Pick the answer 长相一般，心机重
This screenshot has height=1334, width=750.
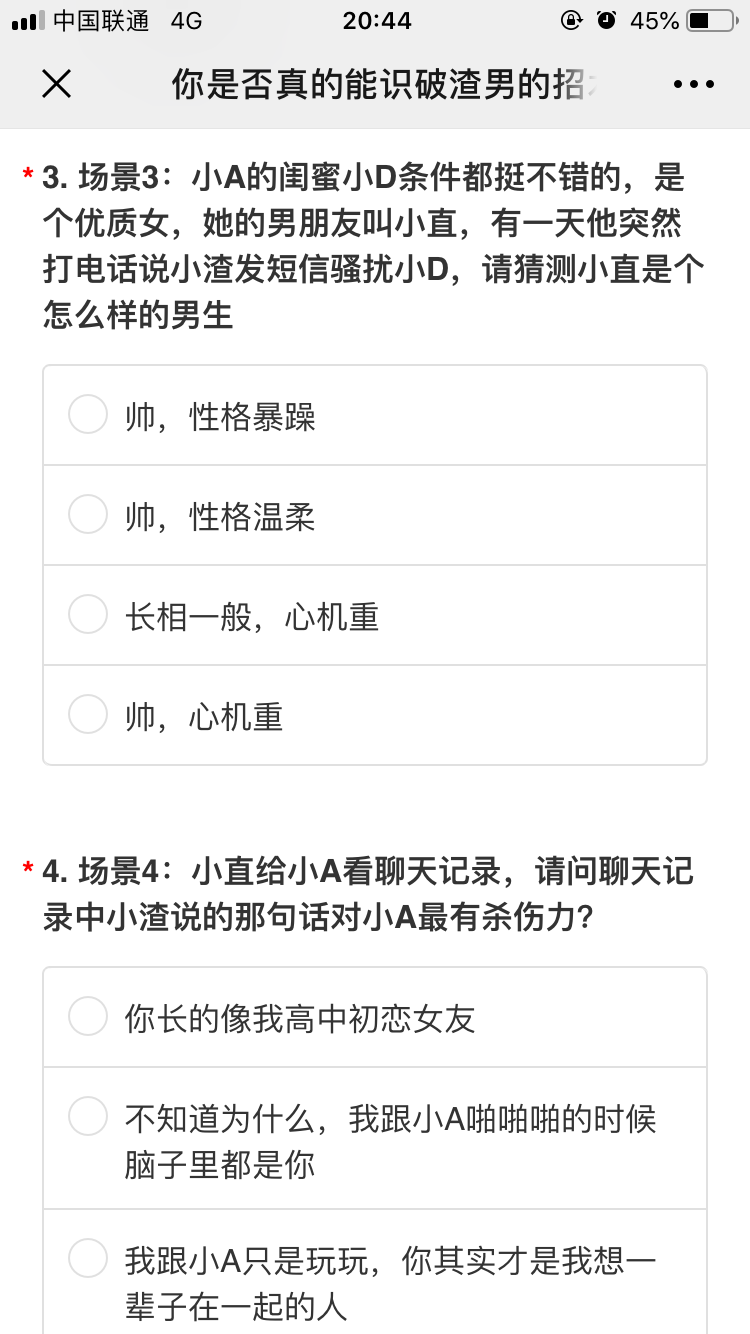375,615
